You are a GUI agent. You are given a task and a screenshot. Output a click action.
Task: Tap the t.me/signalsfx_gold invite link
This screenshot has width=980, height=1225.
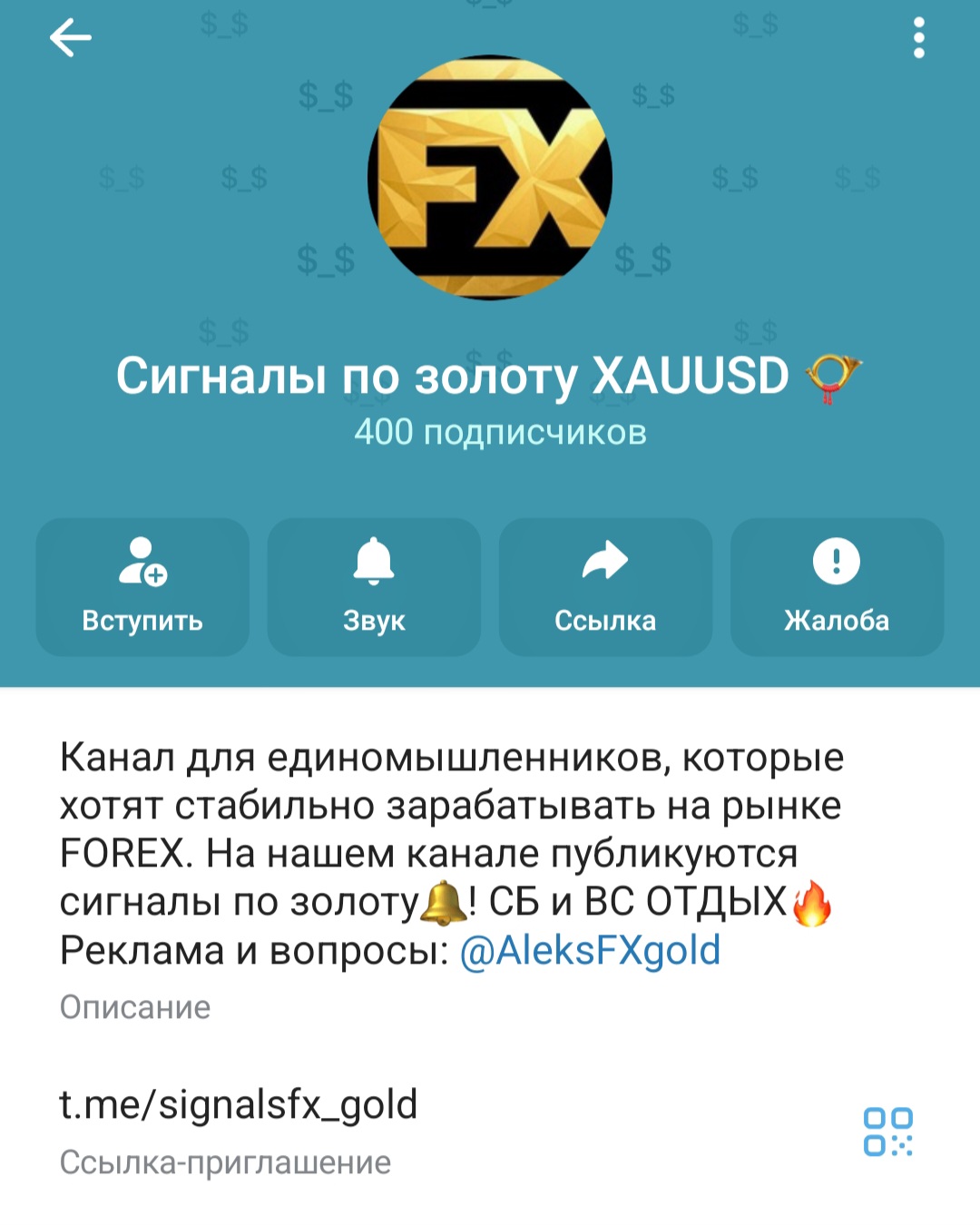point(238,1105)
